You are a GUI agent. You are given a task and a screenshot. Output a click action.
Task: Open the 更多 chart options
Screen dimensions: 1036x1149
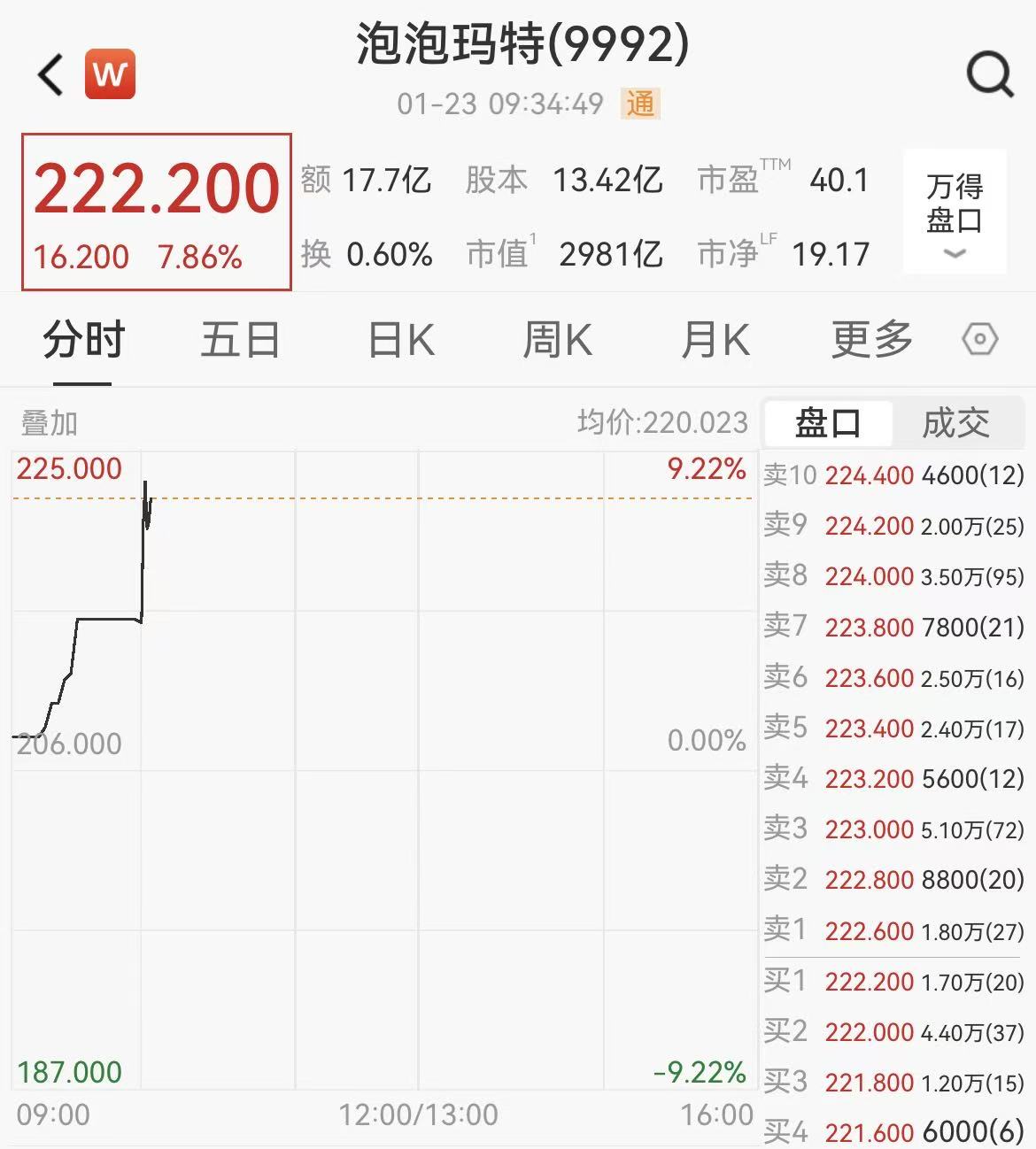[871, 340]
